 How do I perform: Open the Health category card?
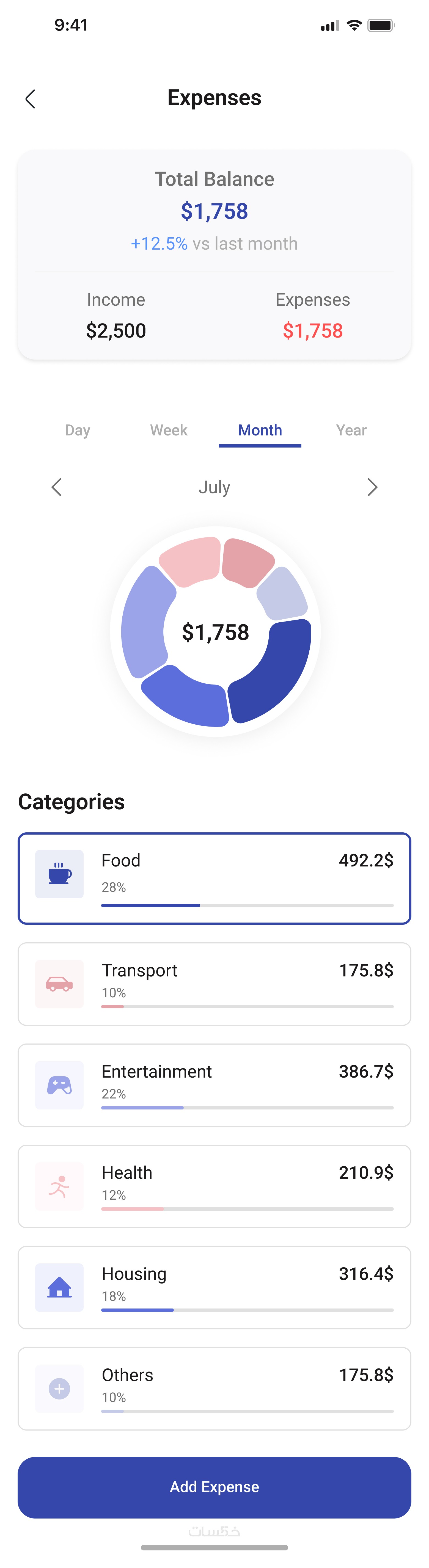(x=214, y=1186)
